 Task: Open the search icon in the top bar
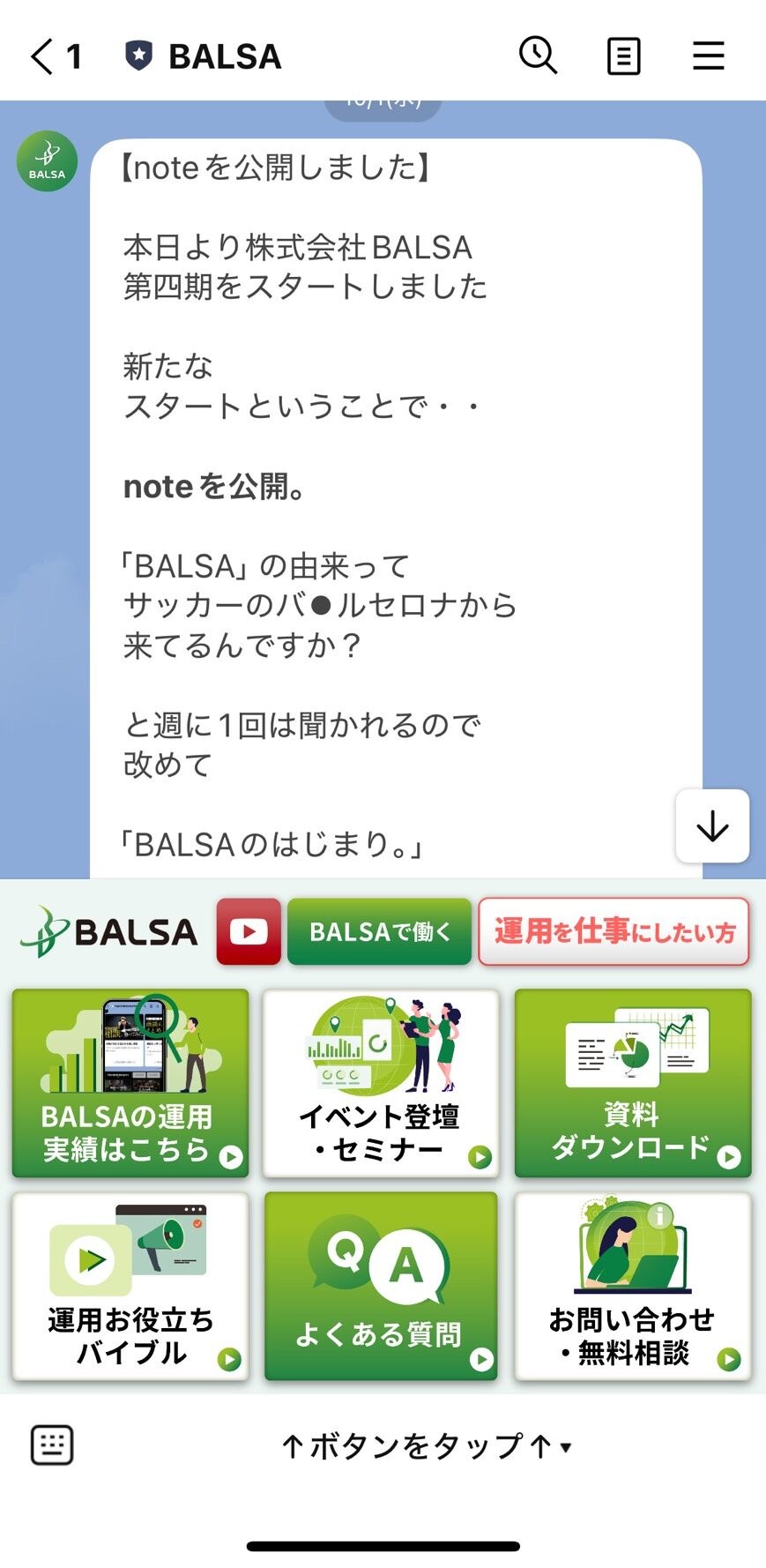pyautogui.click(x=538, y=56)
